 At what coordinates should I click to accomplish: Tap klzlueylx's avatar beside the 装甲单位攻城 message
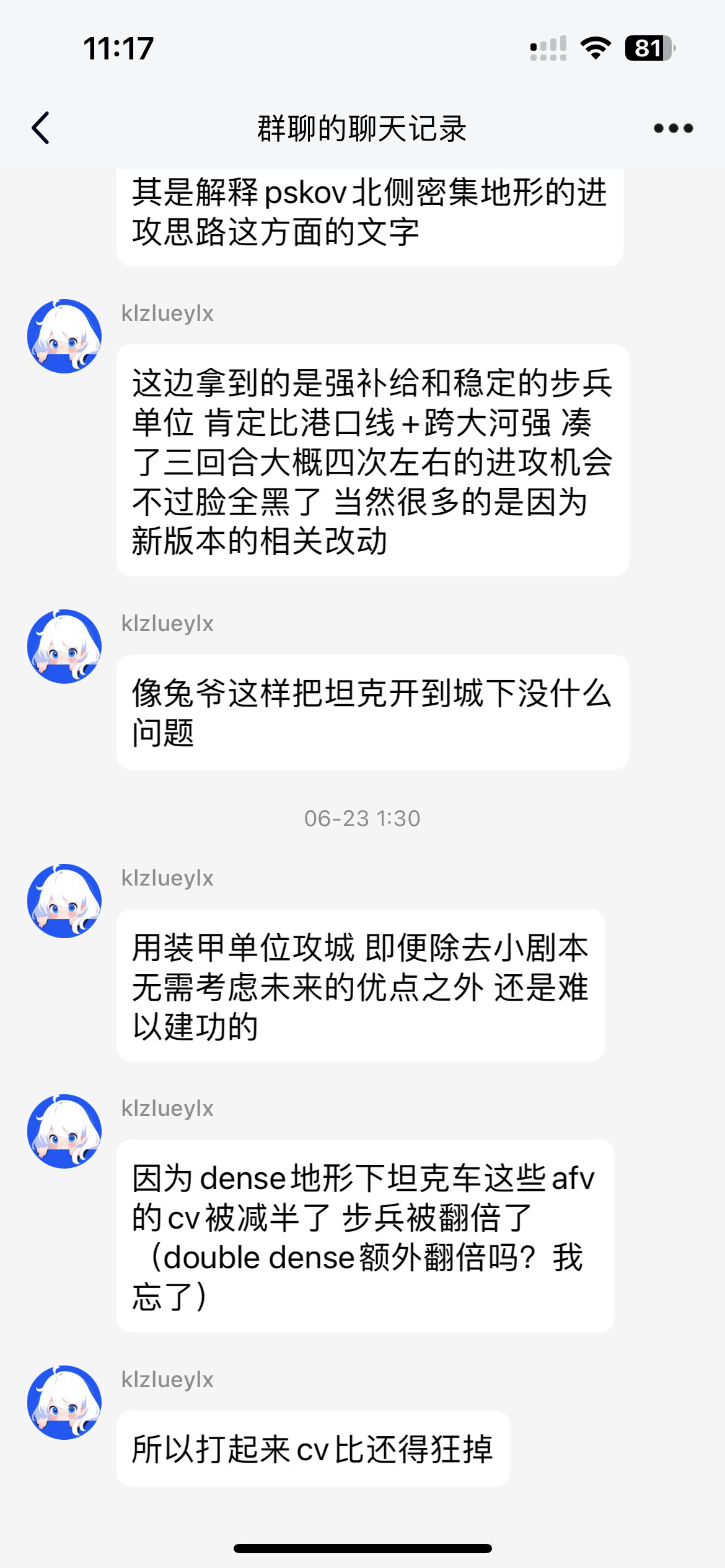click(x=64, y=901)
